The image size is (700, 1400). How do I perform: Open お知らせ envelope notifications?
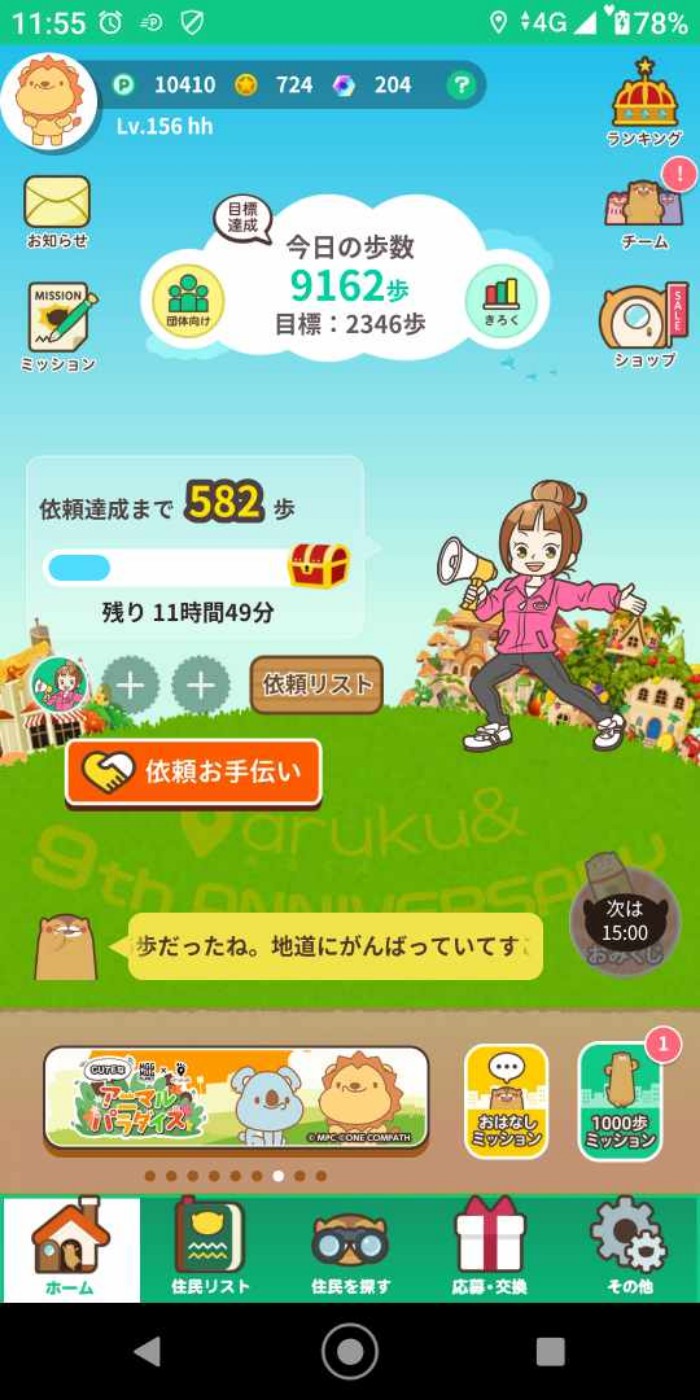pyautogui.click(x=57, y=208)
